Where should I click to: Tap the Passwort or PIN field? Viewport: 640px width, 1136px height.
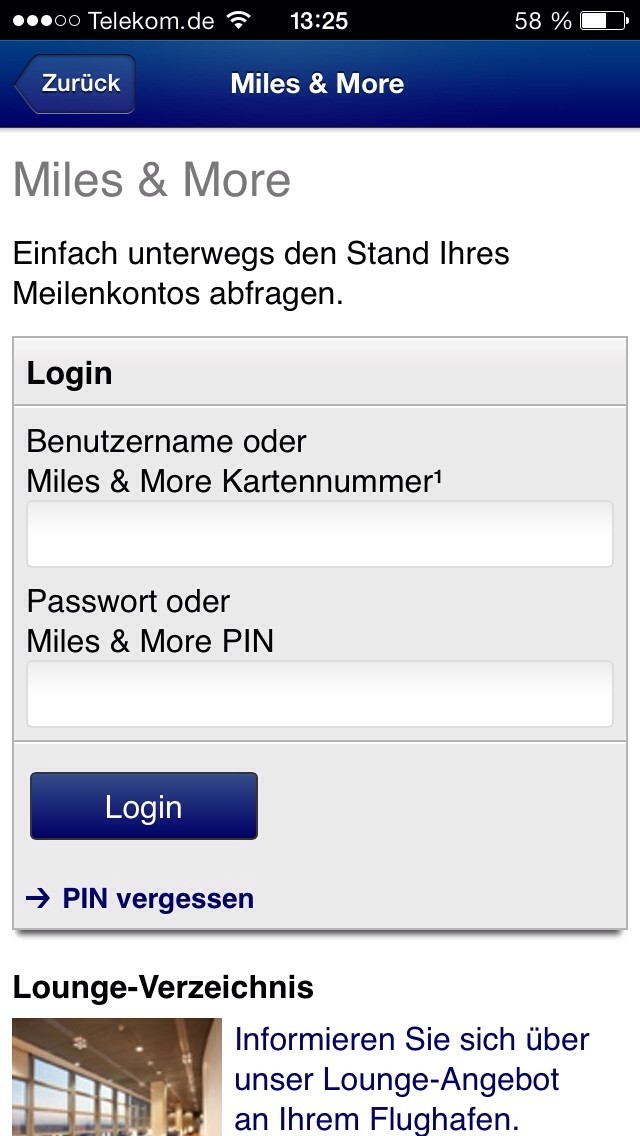(320, 694)
